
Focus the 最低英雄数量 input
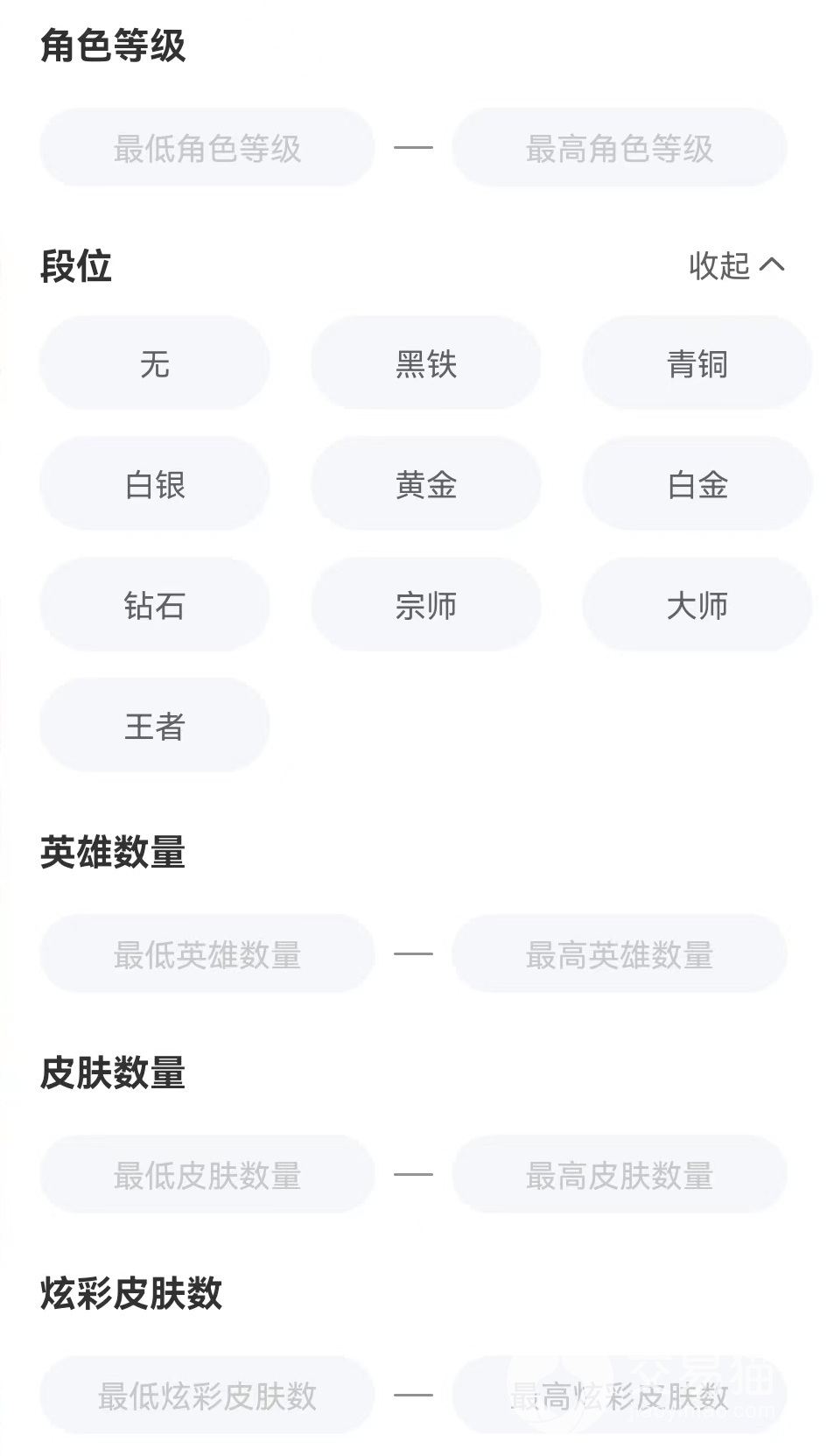(207, 954)
